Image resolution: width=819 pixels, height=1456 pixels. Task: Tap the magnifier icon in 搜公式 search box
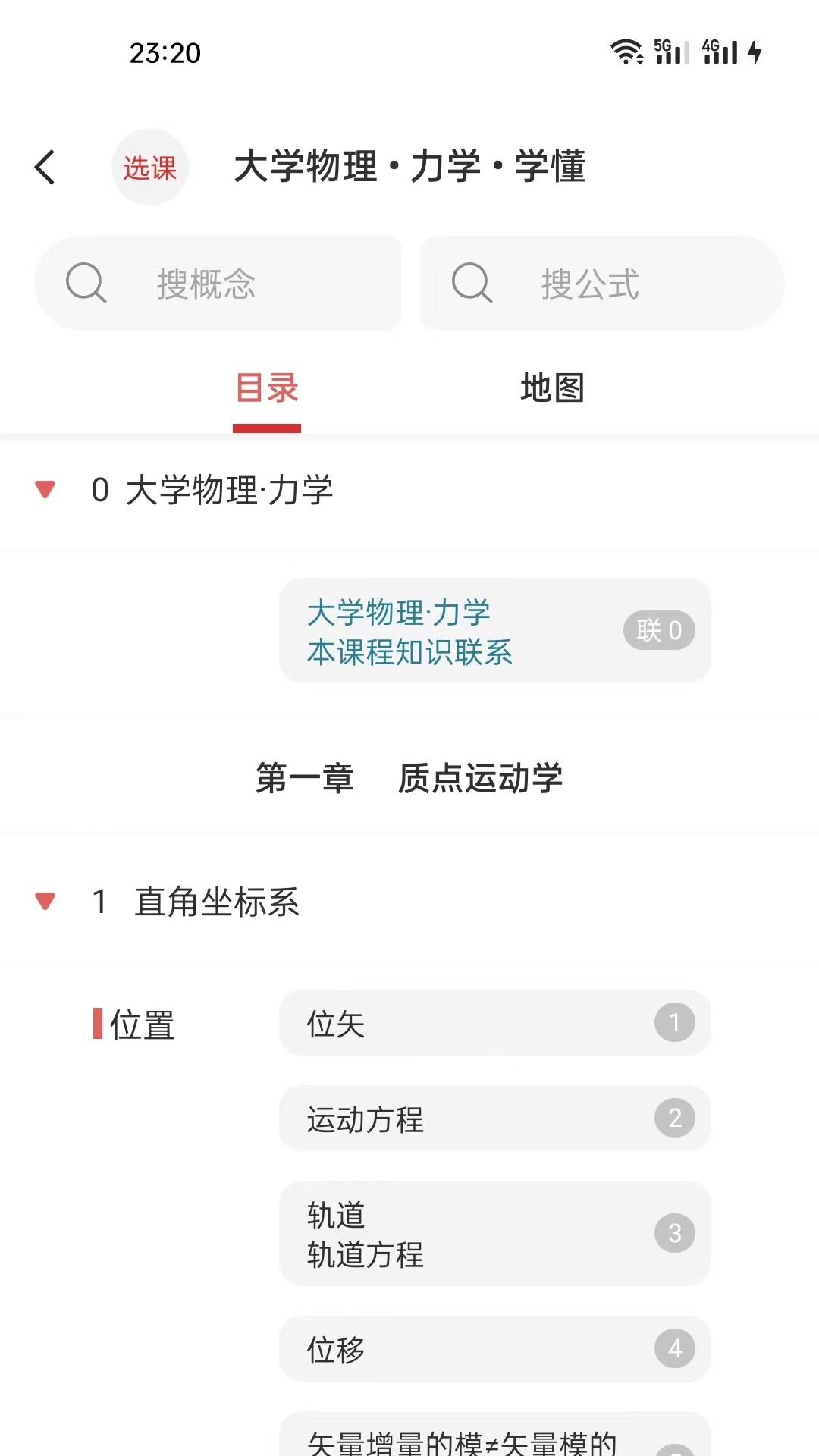(x=472, y=281)
